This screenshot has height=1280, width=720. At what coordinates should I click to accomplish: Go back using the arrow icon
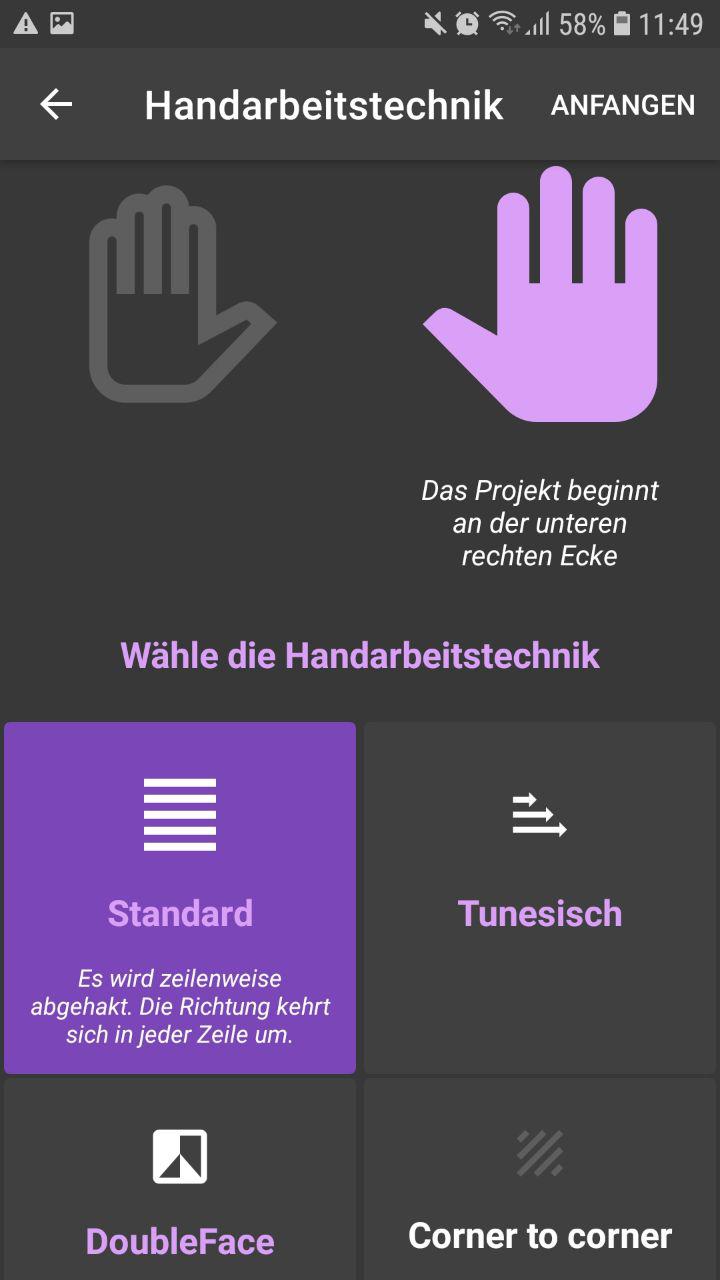56,104
